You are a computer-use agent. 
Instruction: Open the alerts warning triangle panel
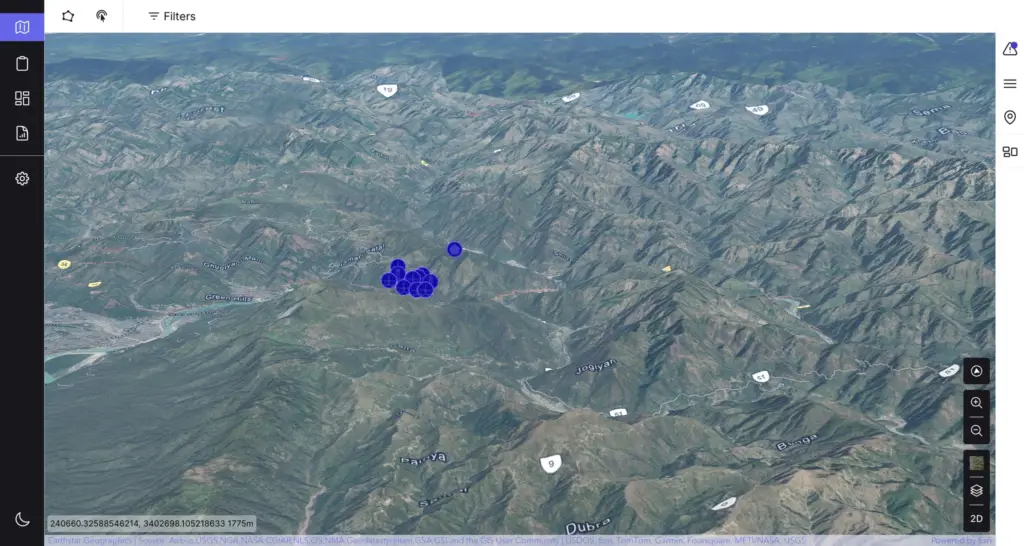1010,49
